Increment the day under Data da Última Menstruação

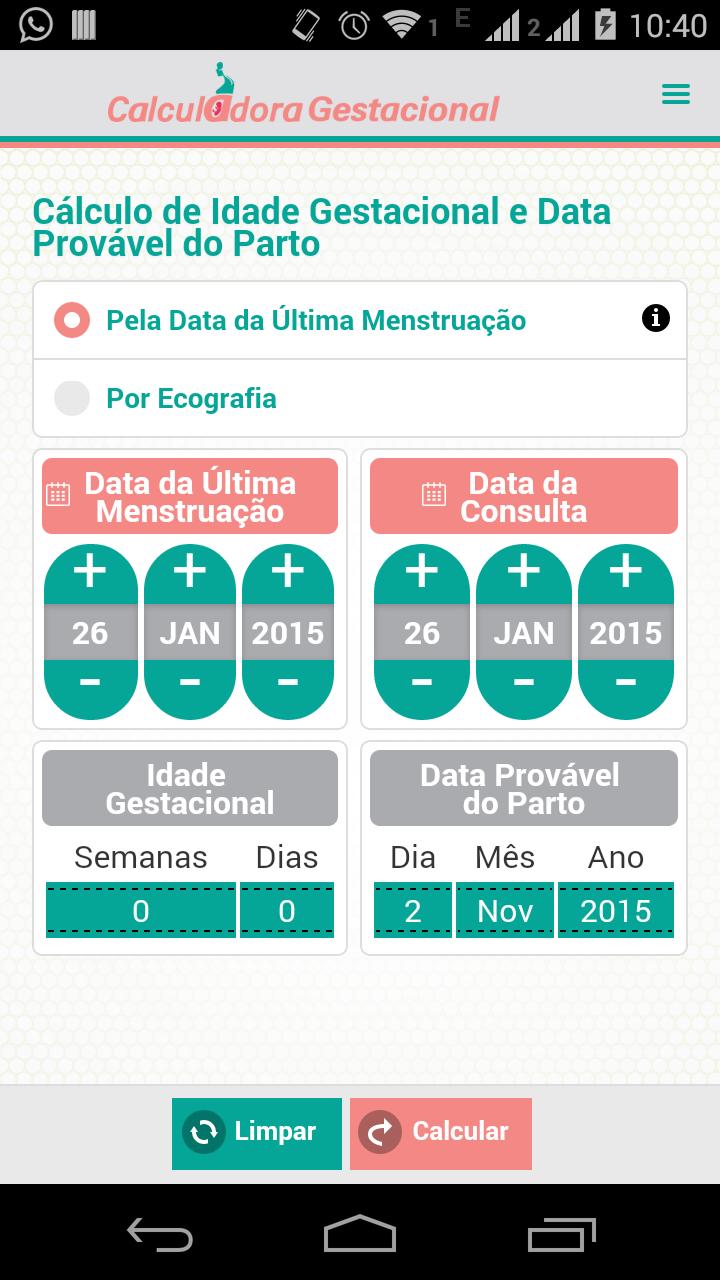(90, 569)
